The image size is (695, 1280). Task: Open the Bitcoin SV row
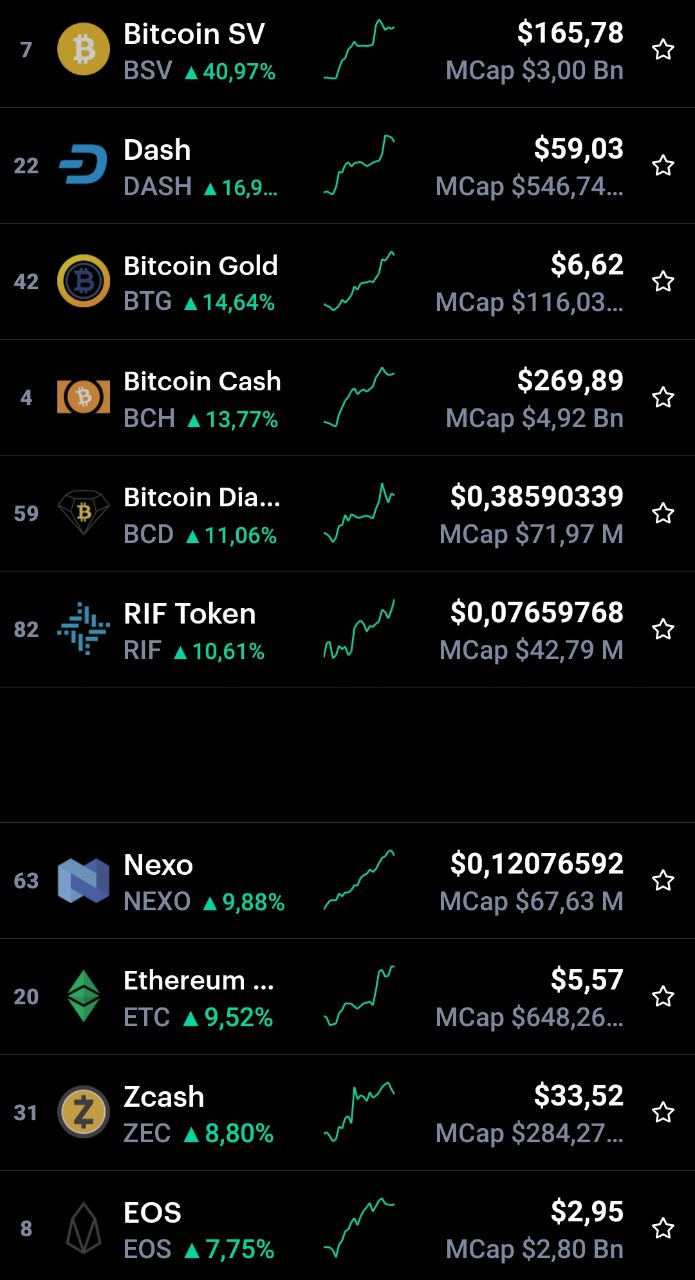click(x=347, y=51)
